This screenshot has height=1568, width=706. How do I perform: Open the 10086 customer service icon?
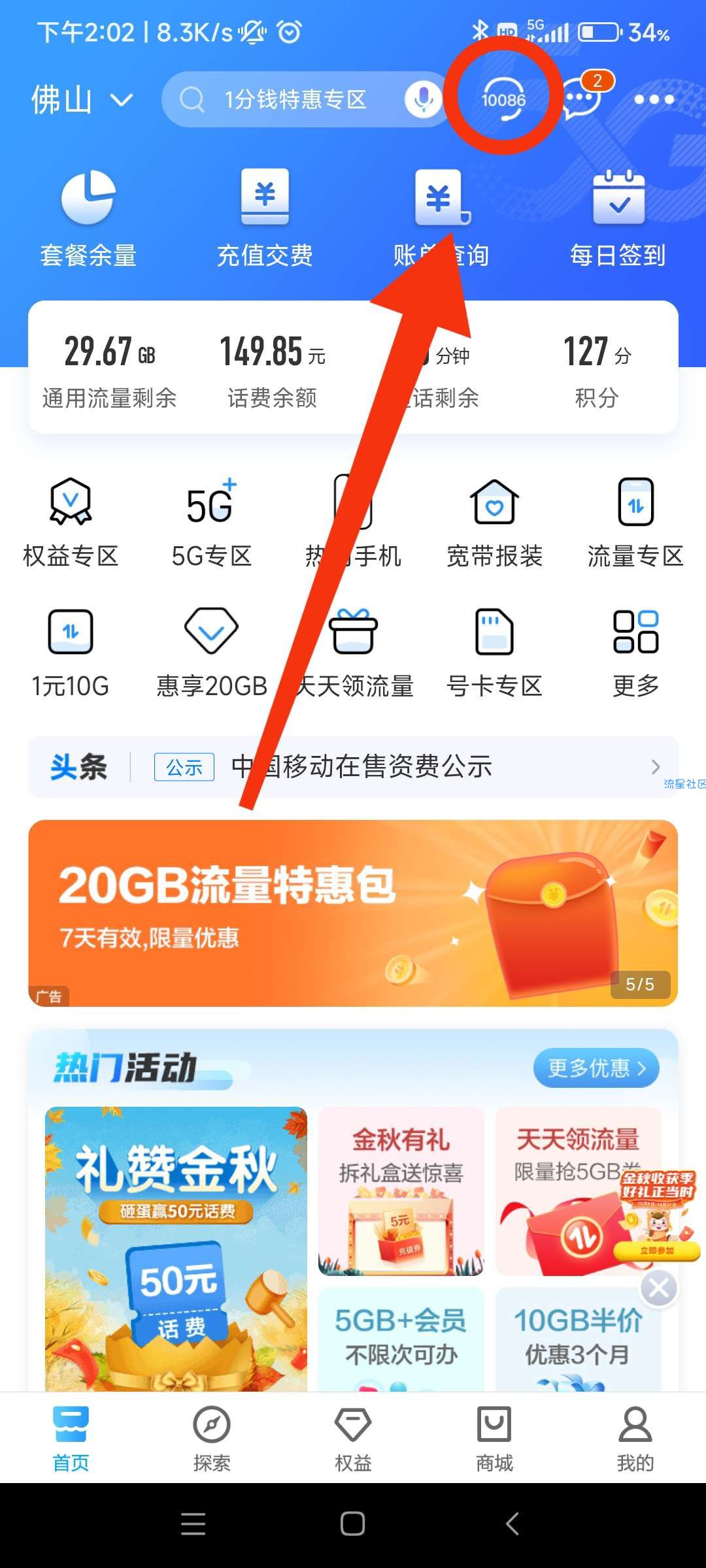503,99
